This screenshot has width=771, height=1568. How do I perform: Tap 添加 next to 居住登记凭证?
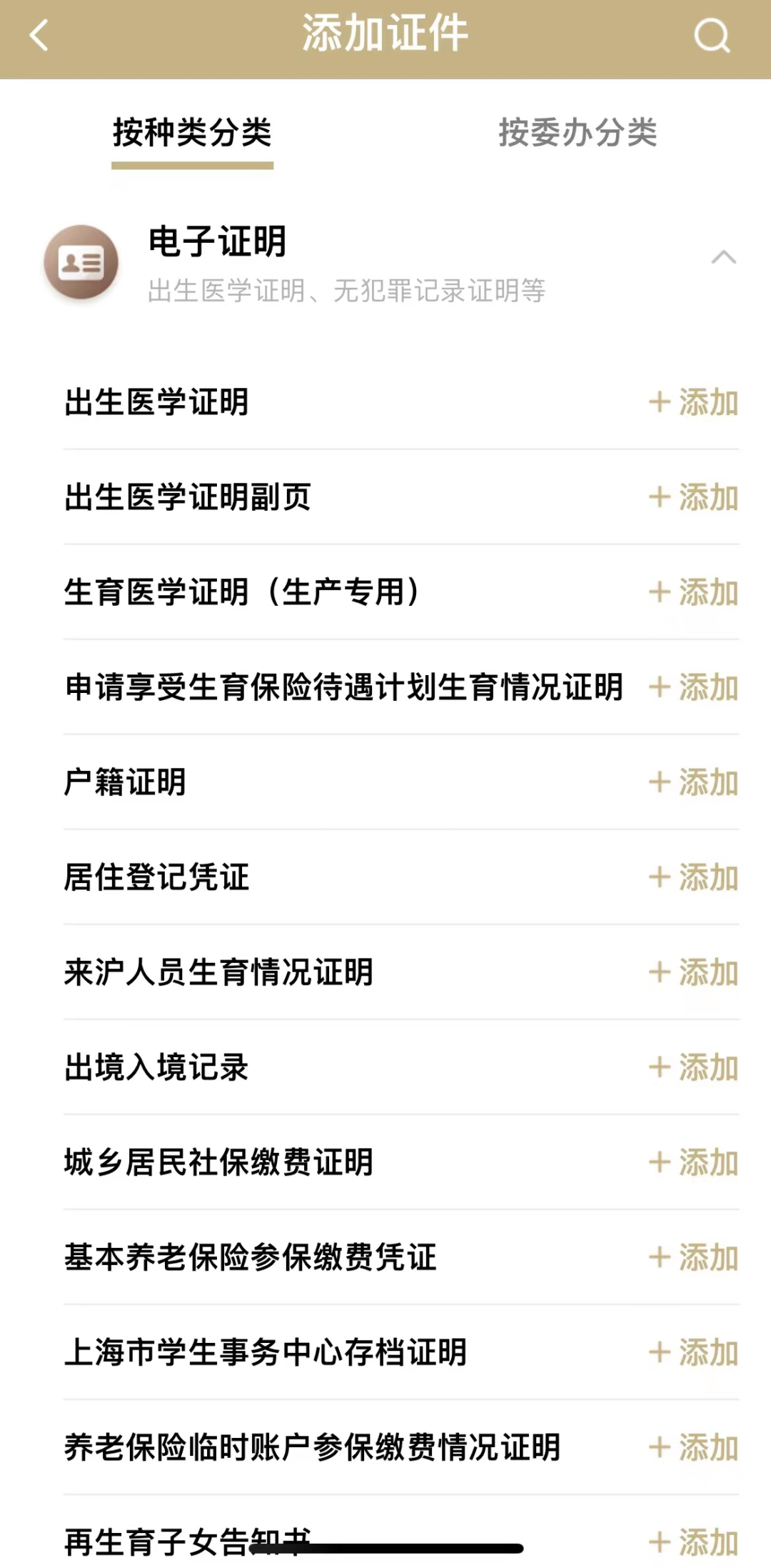693,877
